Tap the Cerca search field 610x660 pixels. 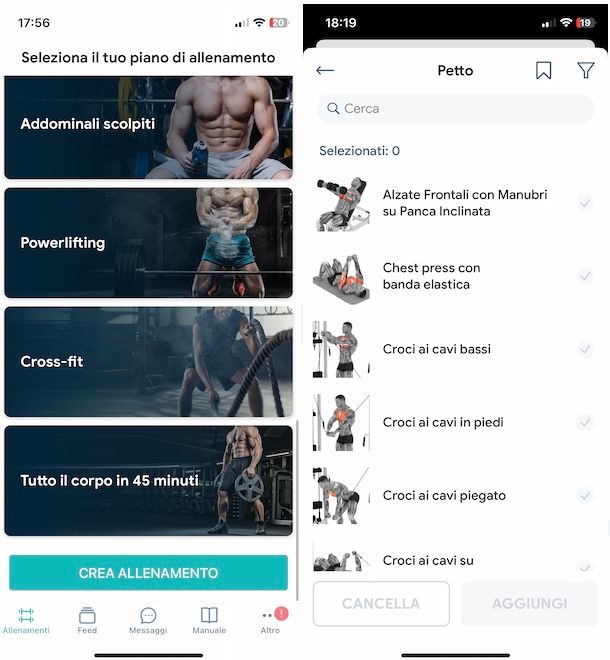(455, 108)
